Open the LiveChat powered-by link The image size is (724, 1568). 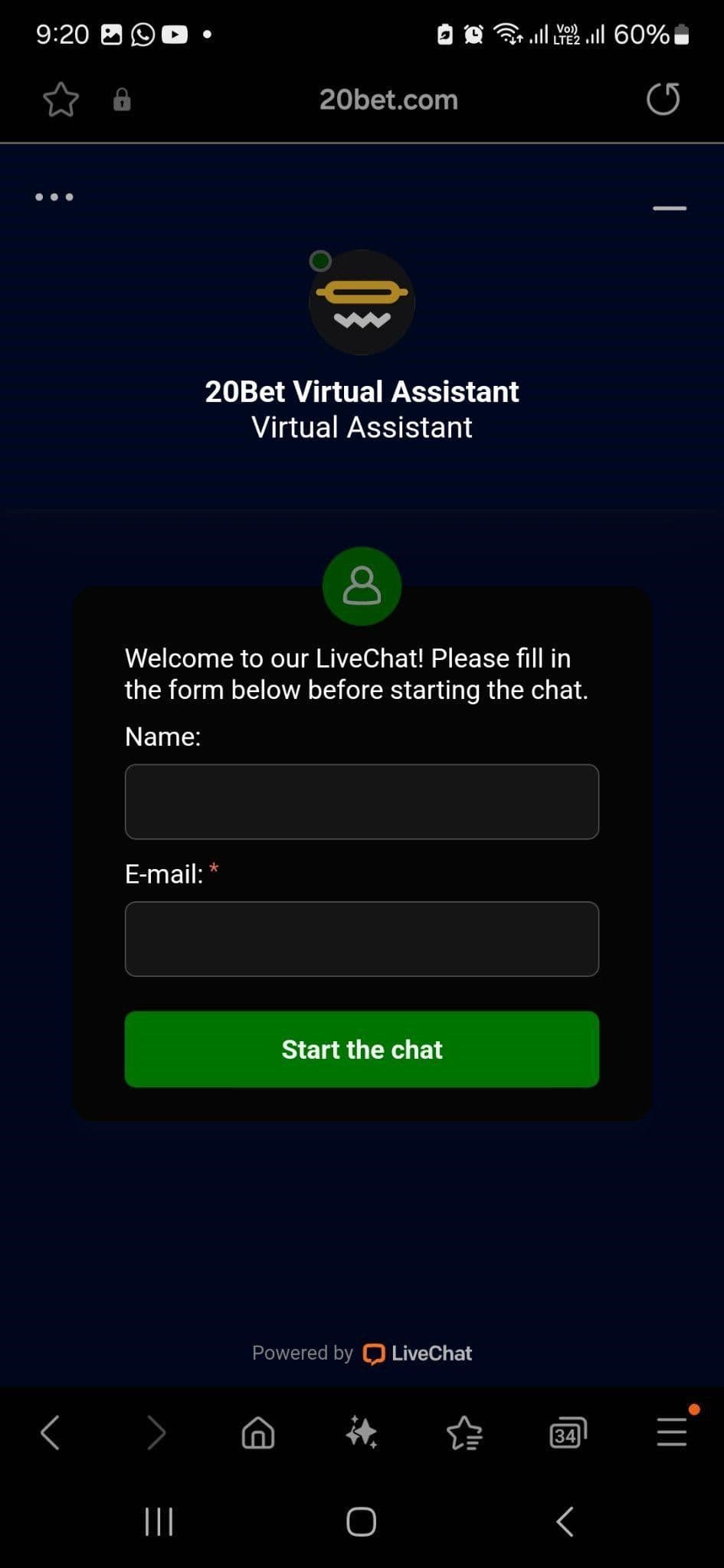tap(417, 1353)
